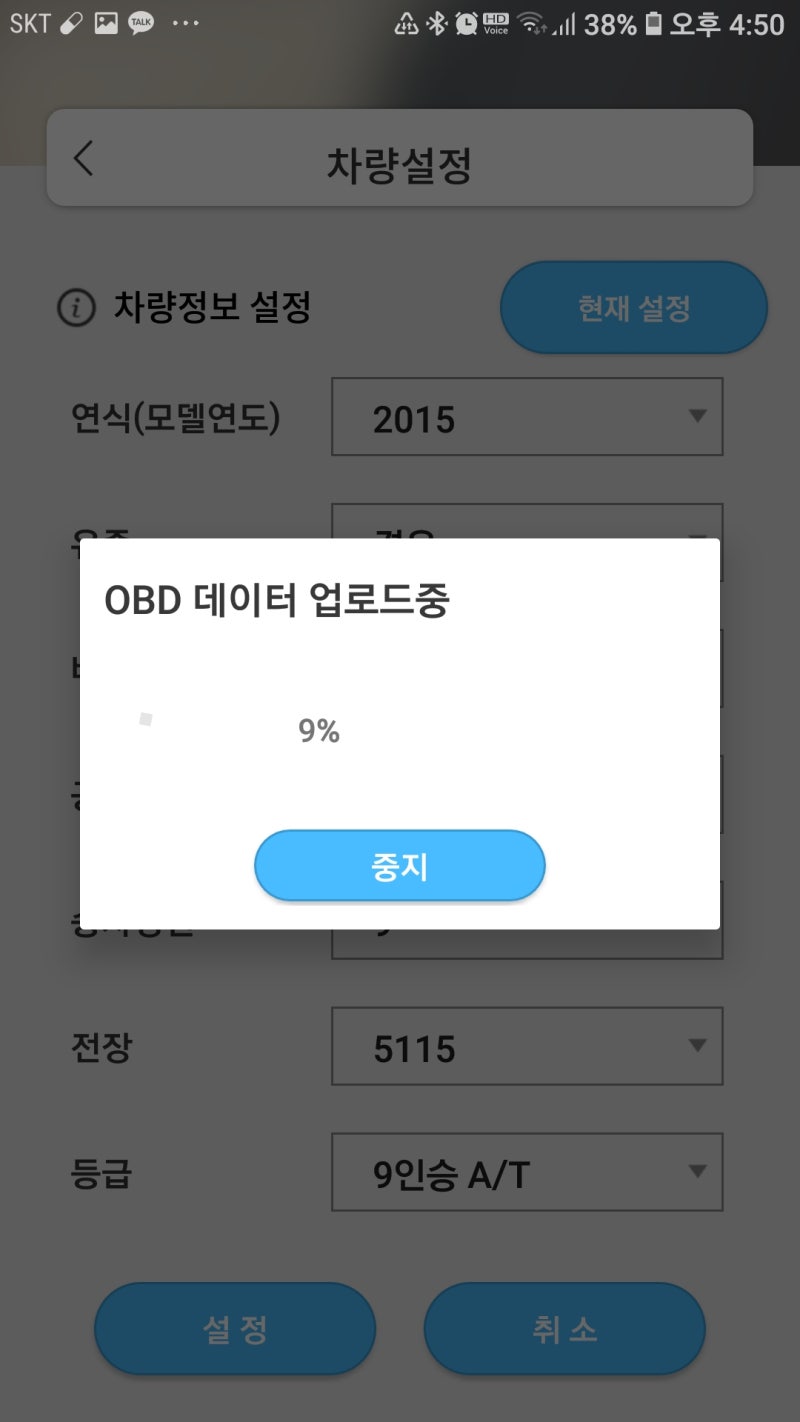Tap the screenshot notification icon
The image size is (800, 1422).
tap(104, 22)
